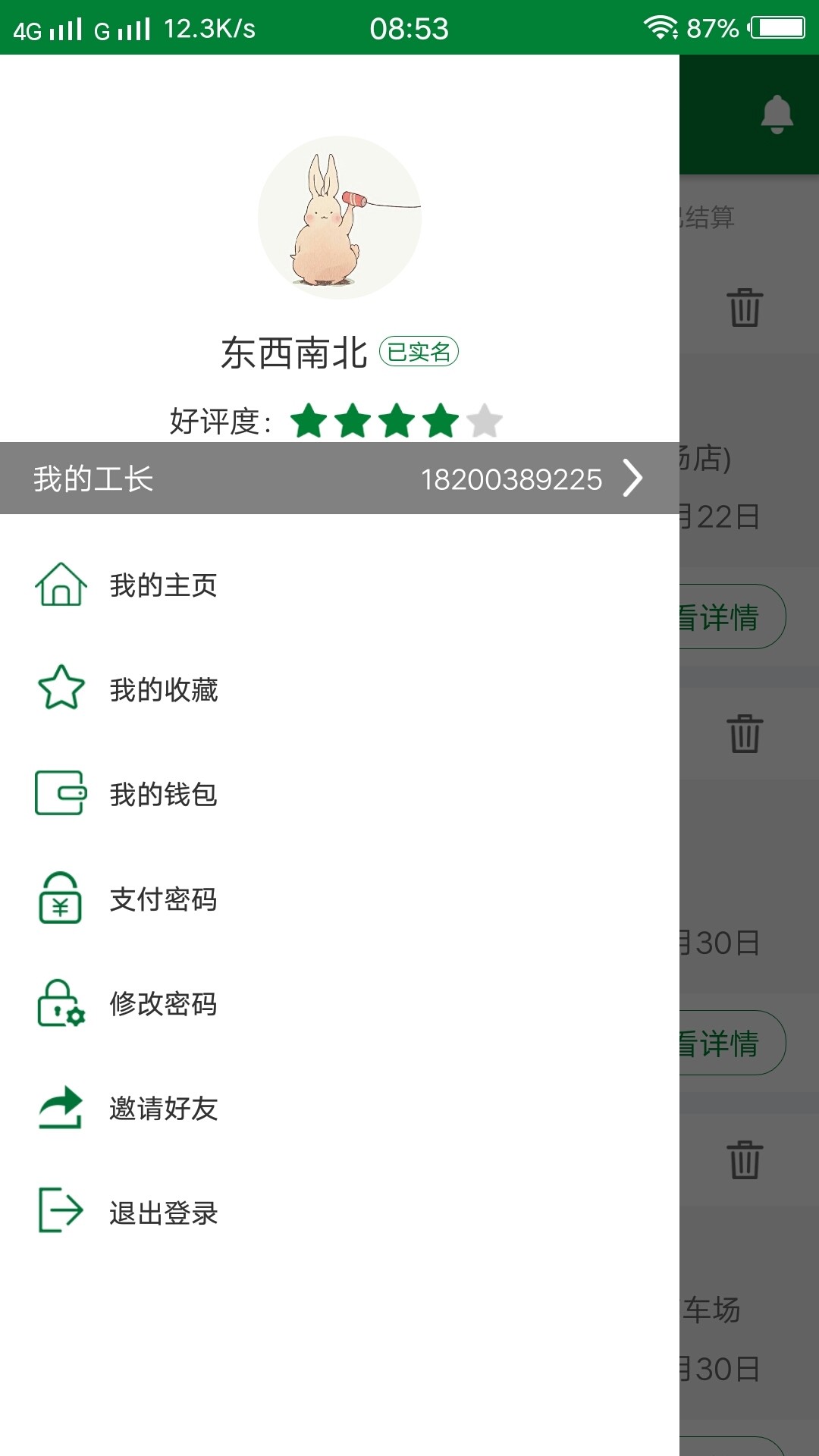
Task: Select the 我的钱包 menu entry
Action: 162,795
